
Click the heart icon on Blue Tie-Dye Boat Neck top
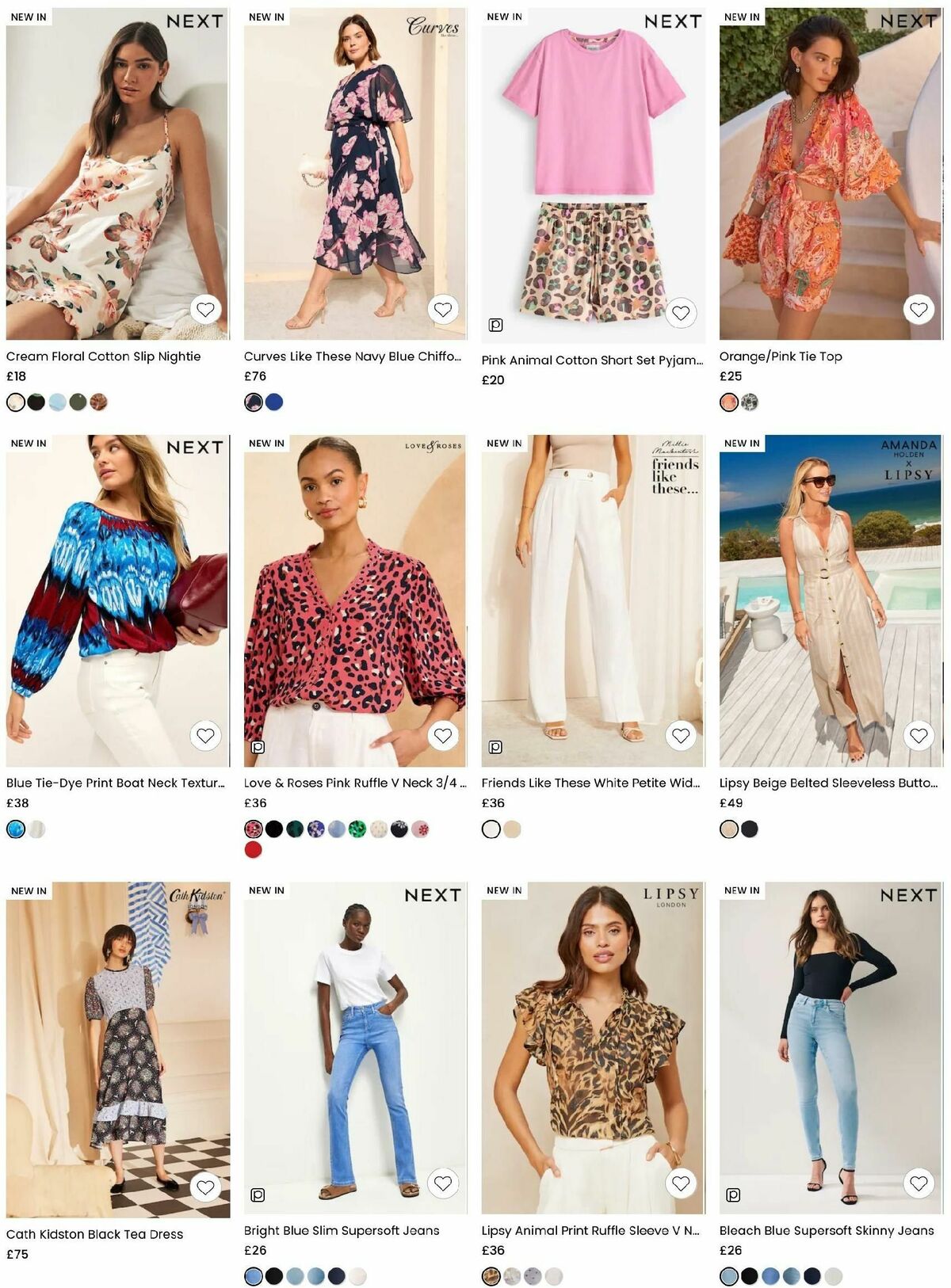204,736
